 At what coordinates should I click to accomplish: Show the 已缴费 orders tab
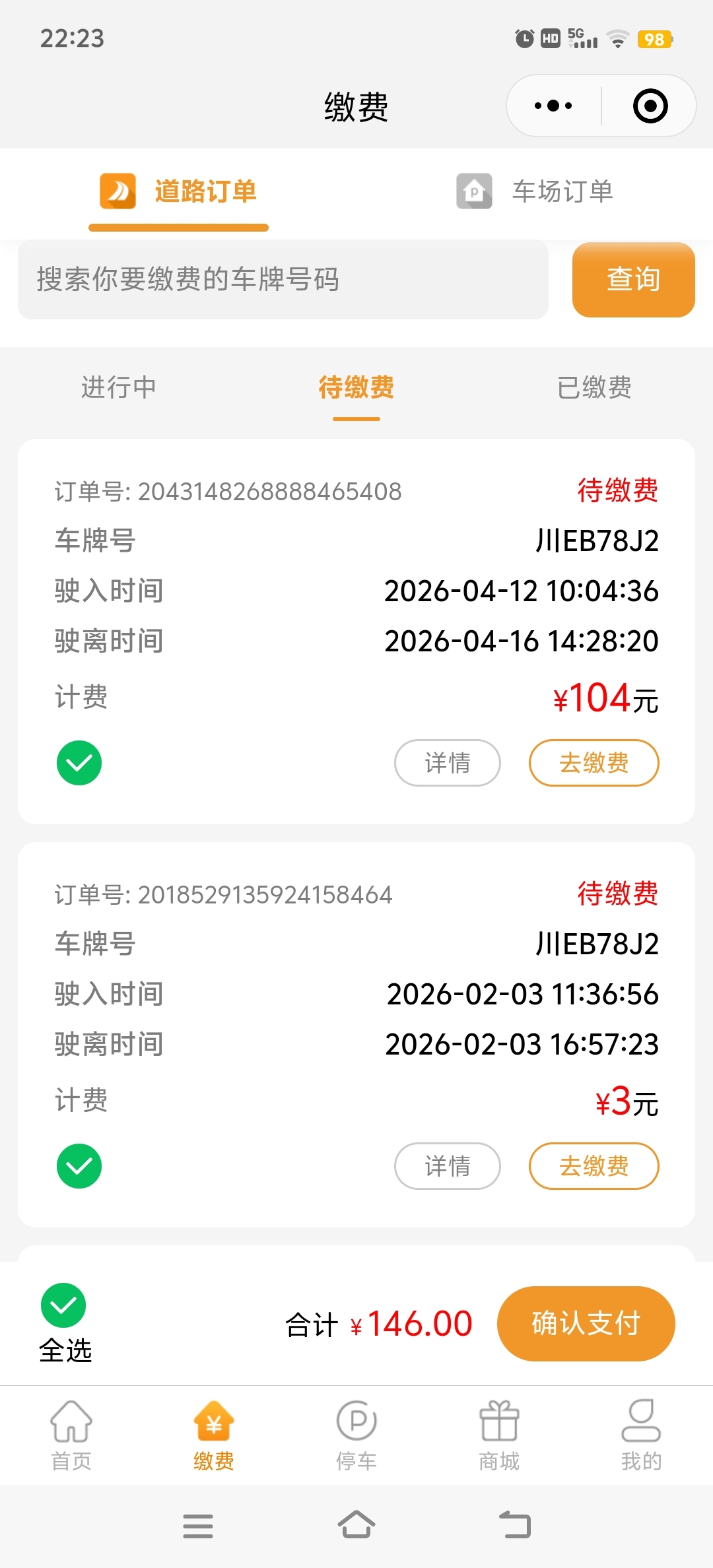pyautogui.click(x=594, y=387)
